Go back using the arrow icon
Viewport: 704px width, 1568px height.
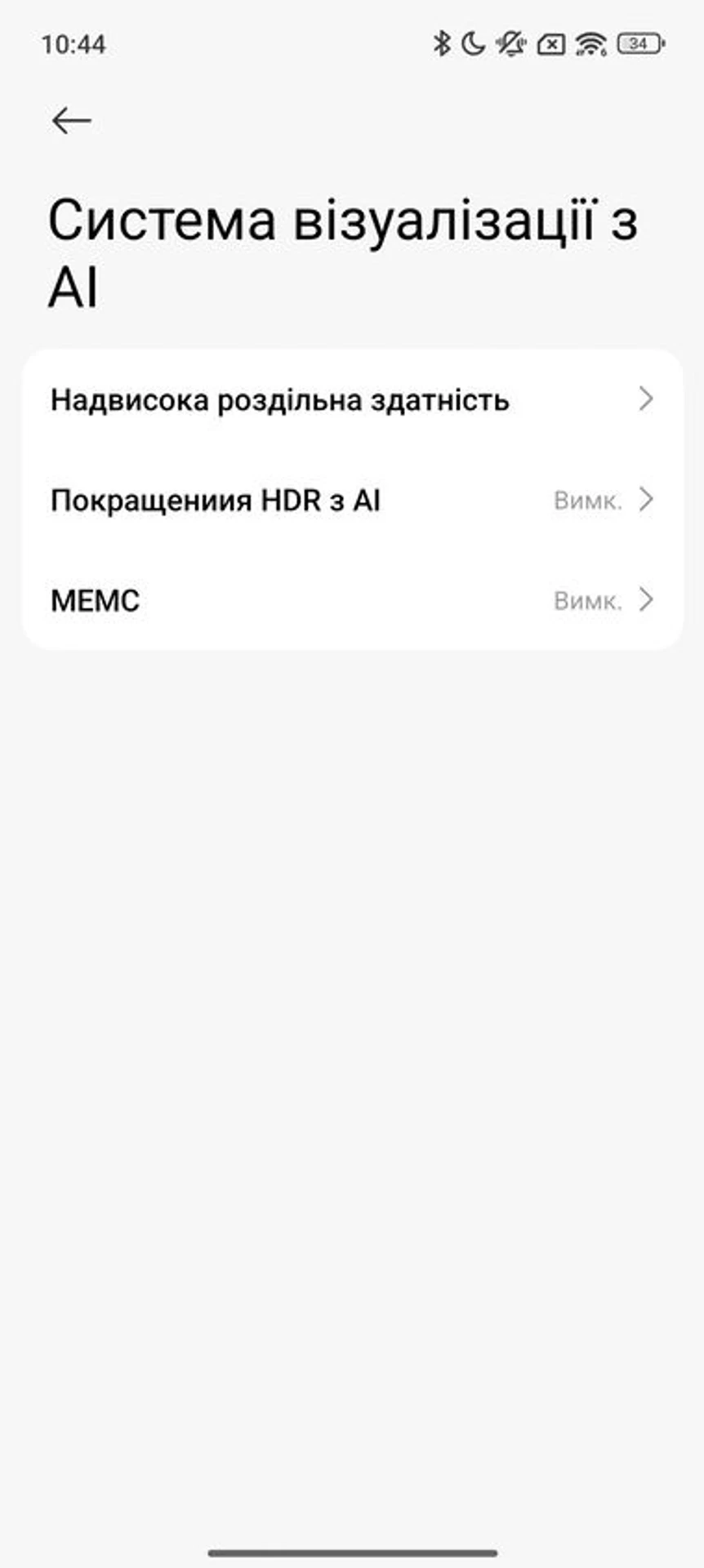[71, 121]
